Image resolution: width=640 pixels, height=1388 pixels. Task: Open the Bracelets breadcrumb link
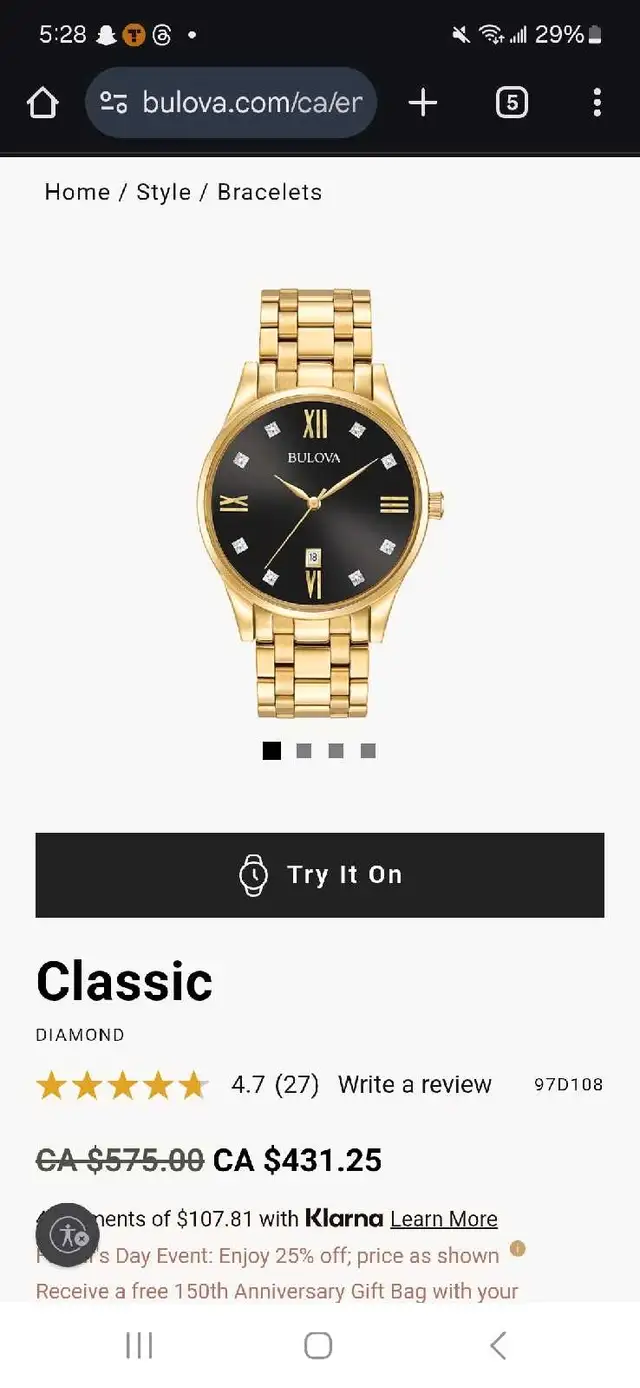coord(270,192)
